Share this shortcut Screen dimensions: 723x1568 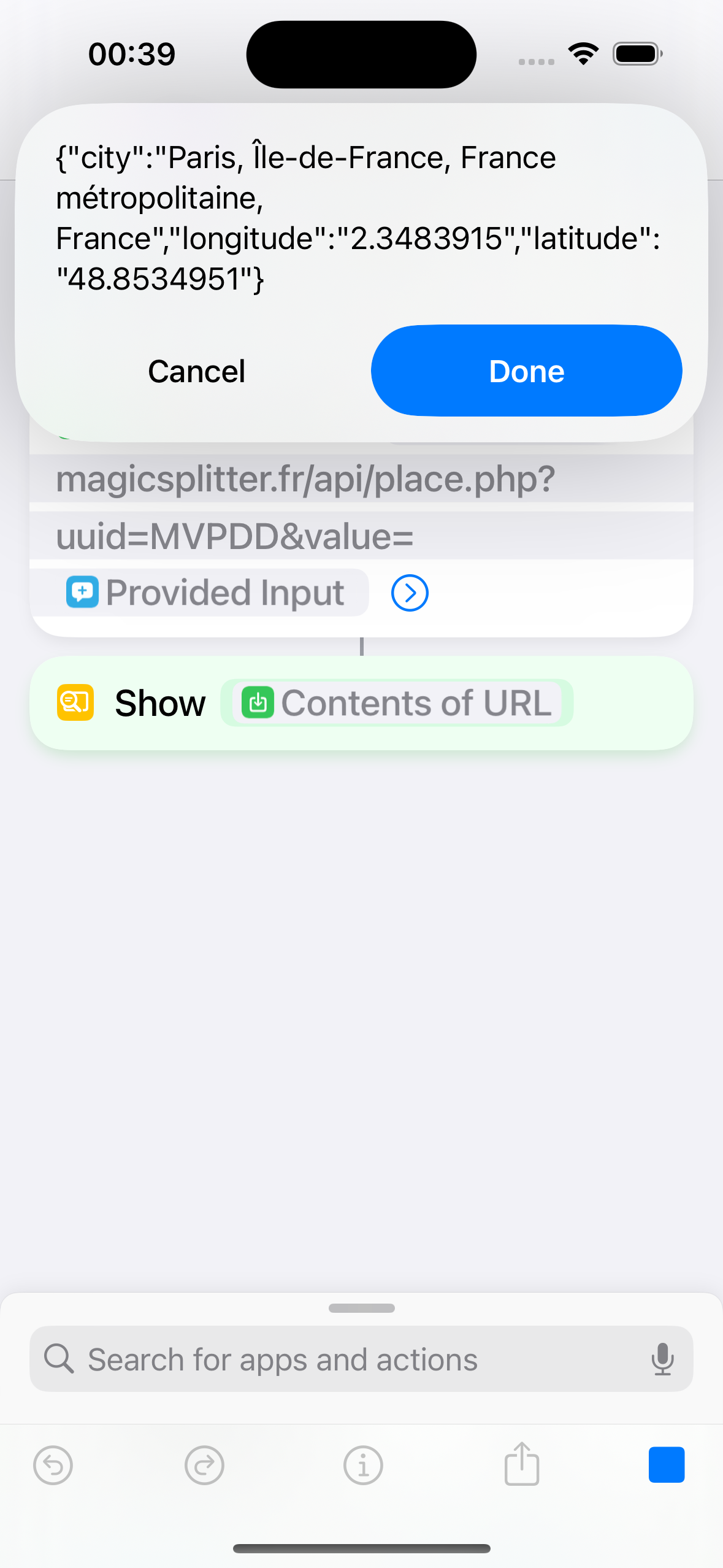click(522, 1464)
